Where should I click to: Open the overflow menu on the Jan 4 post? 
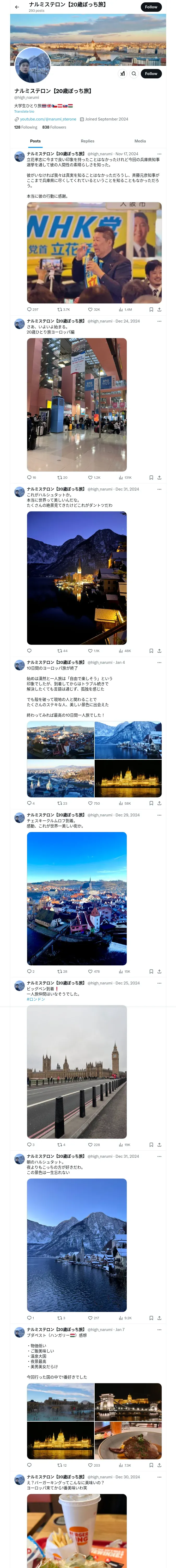pyautogui.click(x=160, y=662)
